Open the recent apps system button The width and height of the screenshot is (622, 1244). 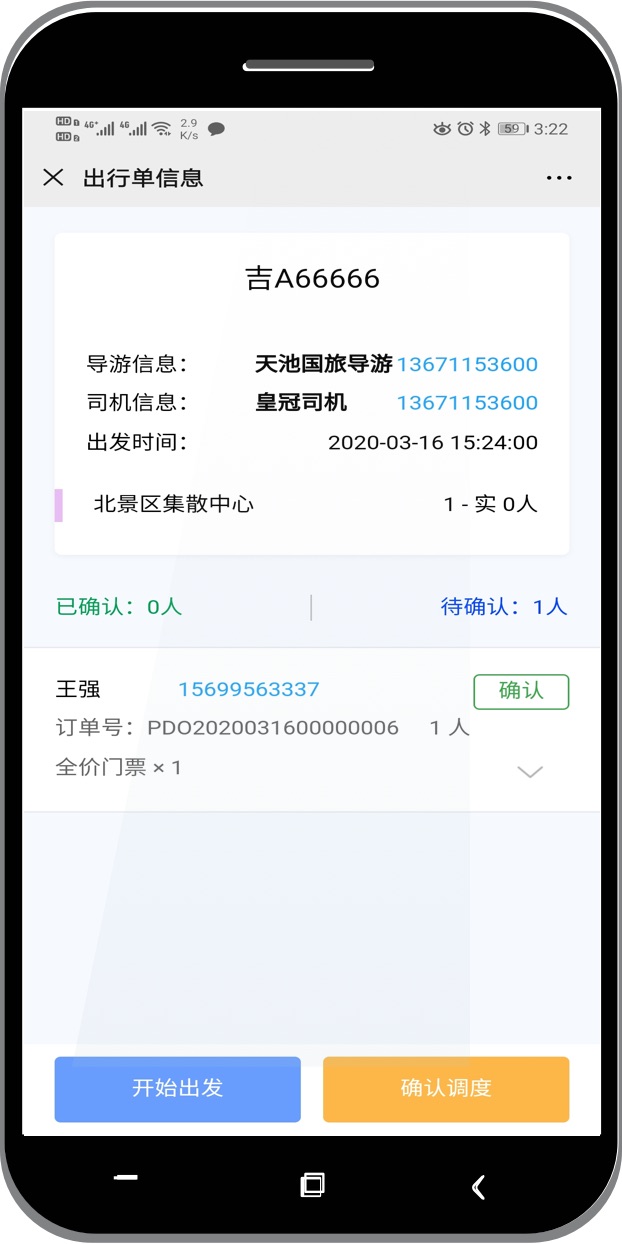coord(312,1185)
